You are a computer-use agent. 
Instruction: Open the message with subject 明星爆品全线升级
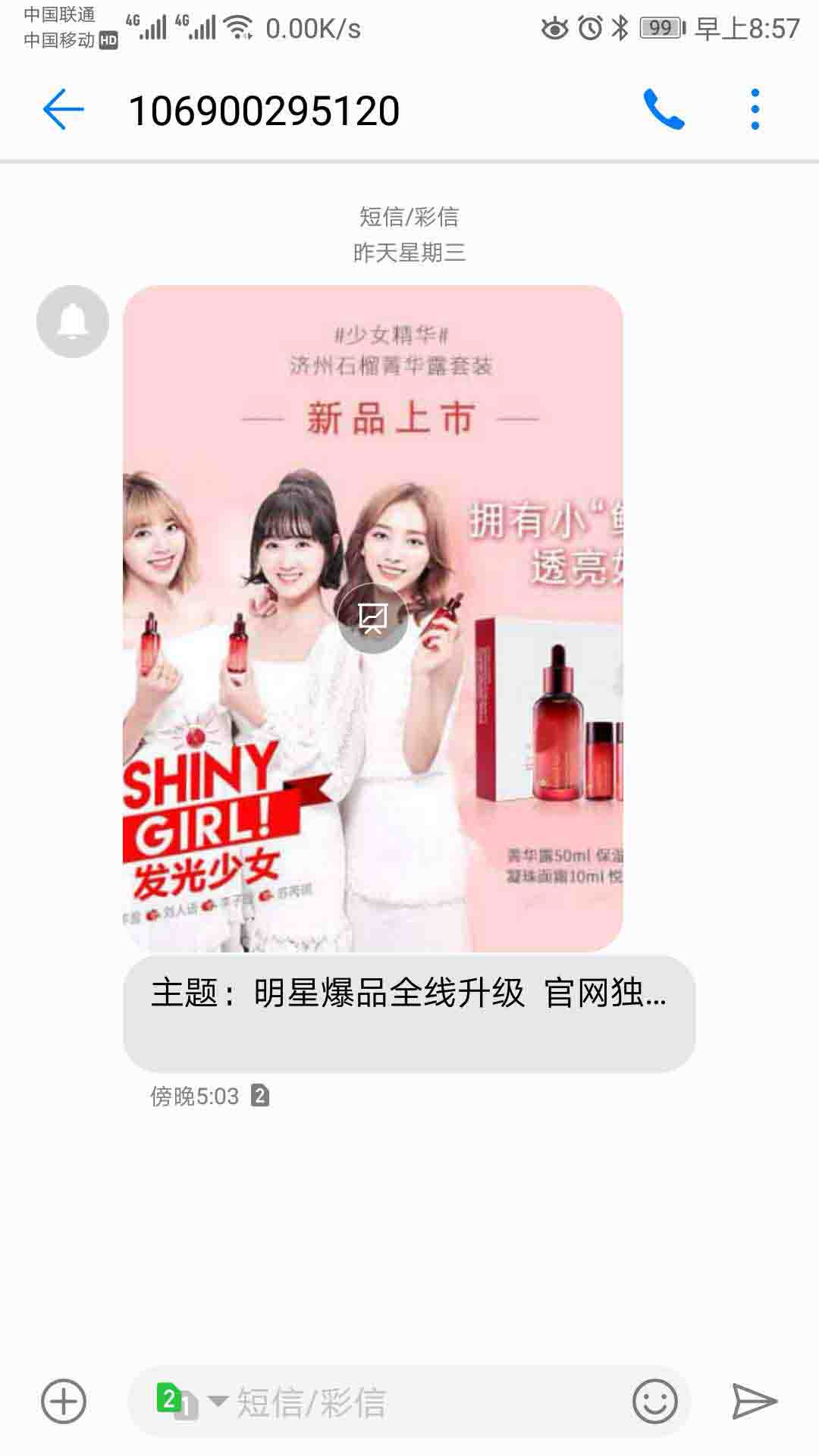pyautogui.click(x=409, y=1013)
